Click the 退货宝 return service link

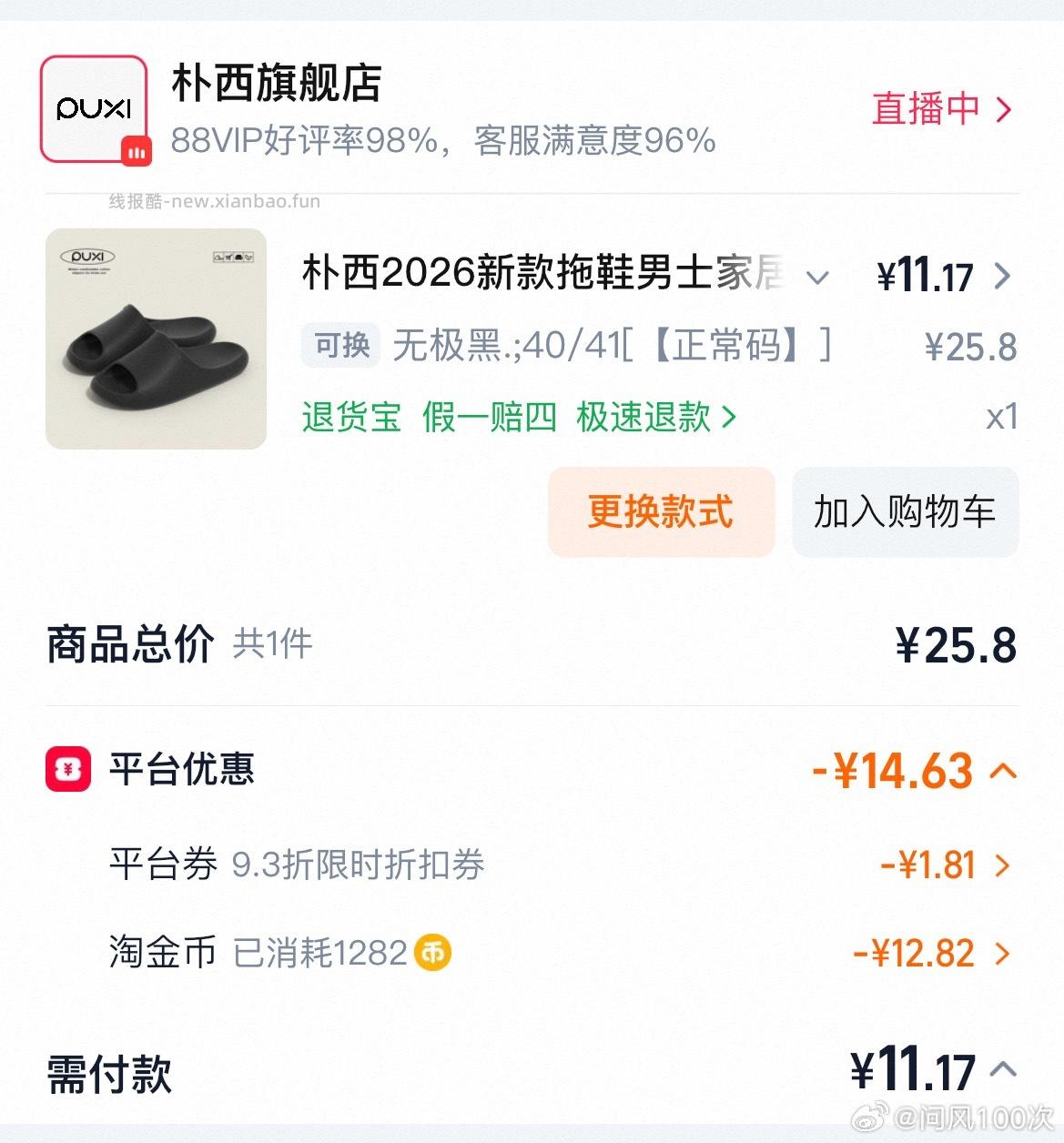point(351,418)
